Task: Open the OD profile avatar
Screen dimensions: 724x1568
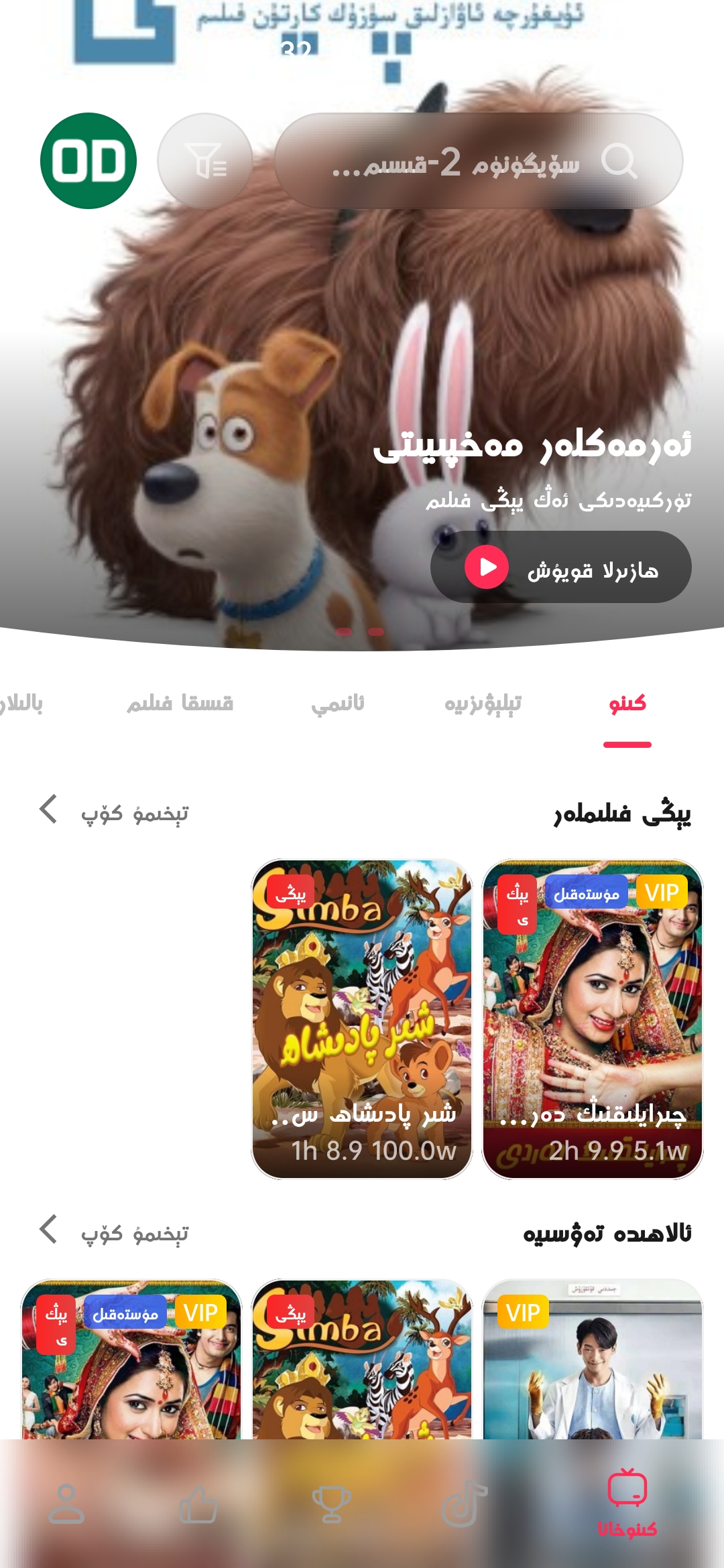Action: point(88,161)
